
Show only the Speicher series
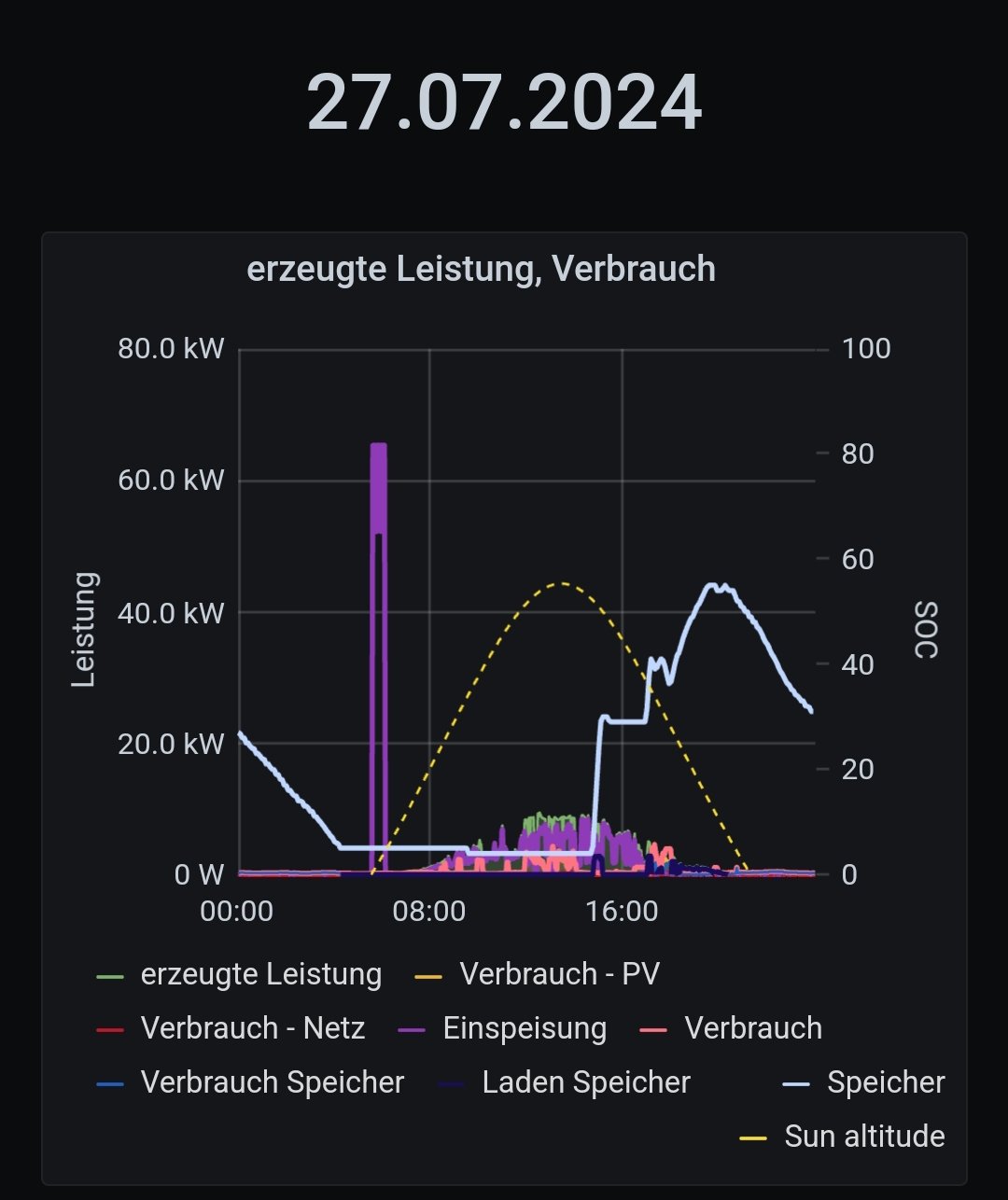[x=885, y=1083]
